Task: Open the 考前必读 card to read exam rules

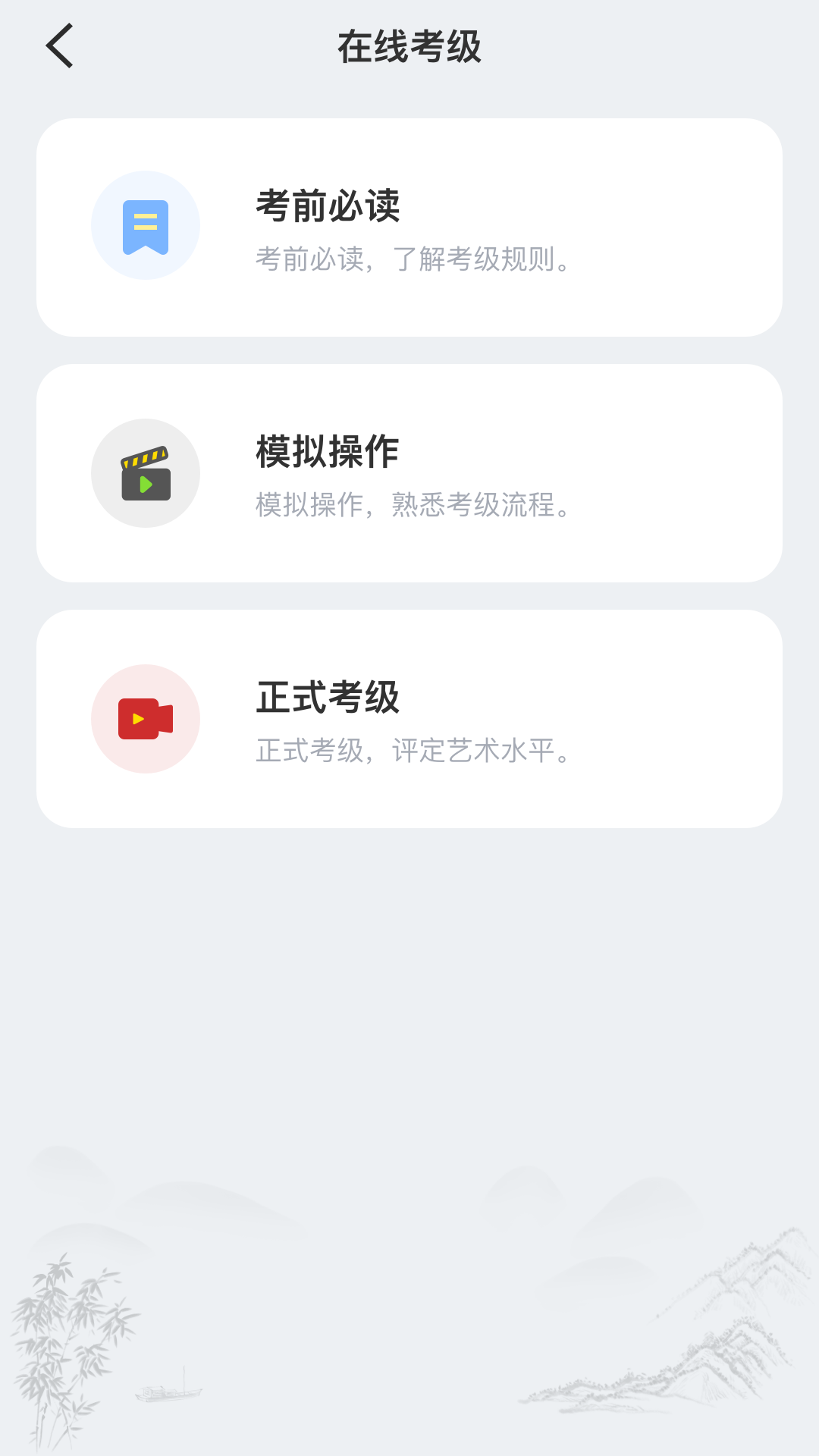Action: point(409,225)
